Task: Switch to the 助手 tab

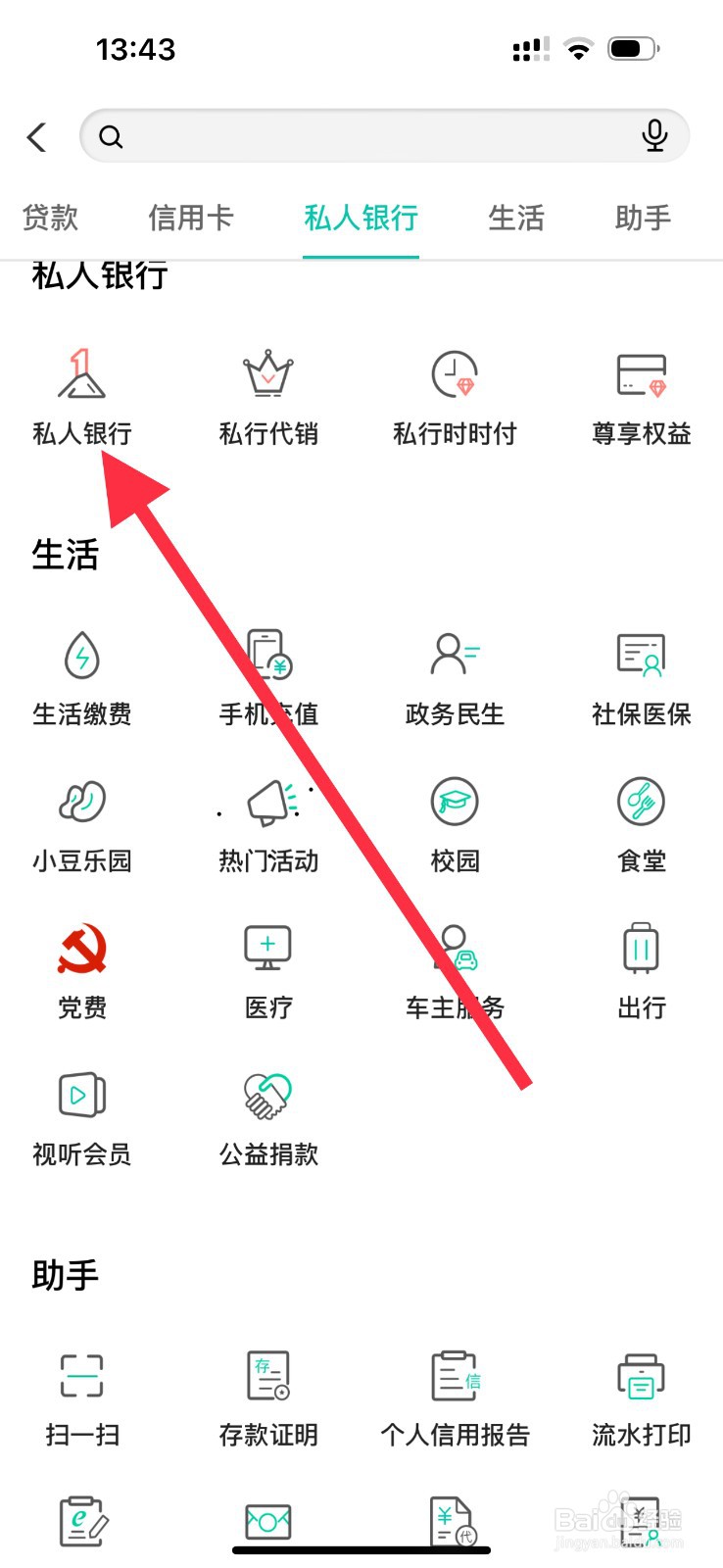Action: (642, 218)
